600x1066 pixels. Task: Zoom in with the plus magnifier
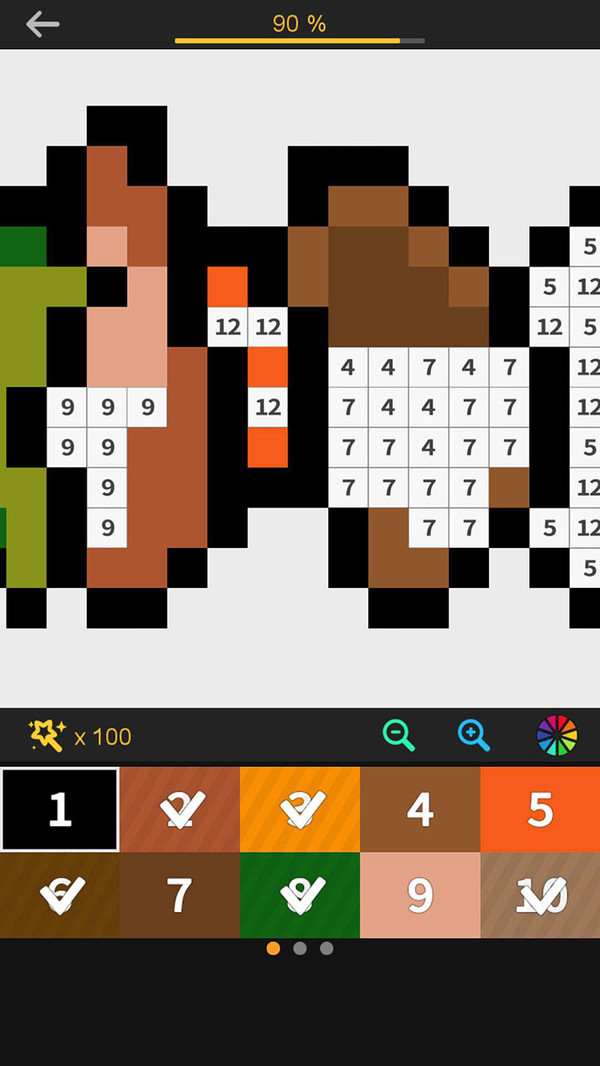474,736
